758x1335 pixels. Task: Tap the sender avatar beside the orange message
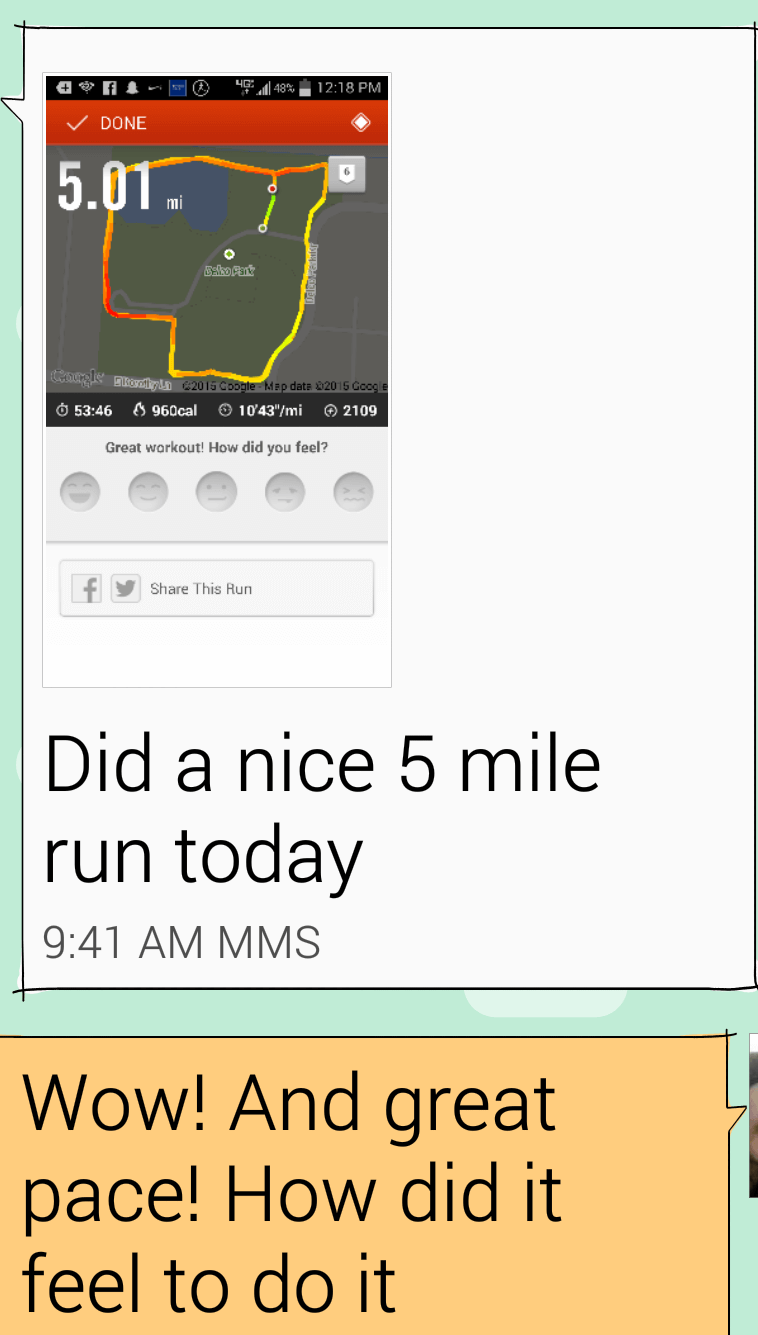tap(752, 1115)
